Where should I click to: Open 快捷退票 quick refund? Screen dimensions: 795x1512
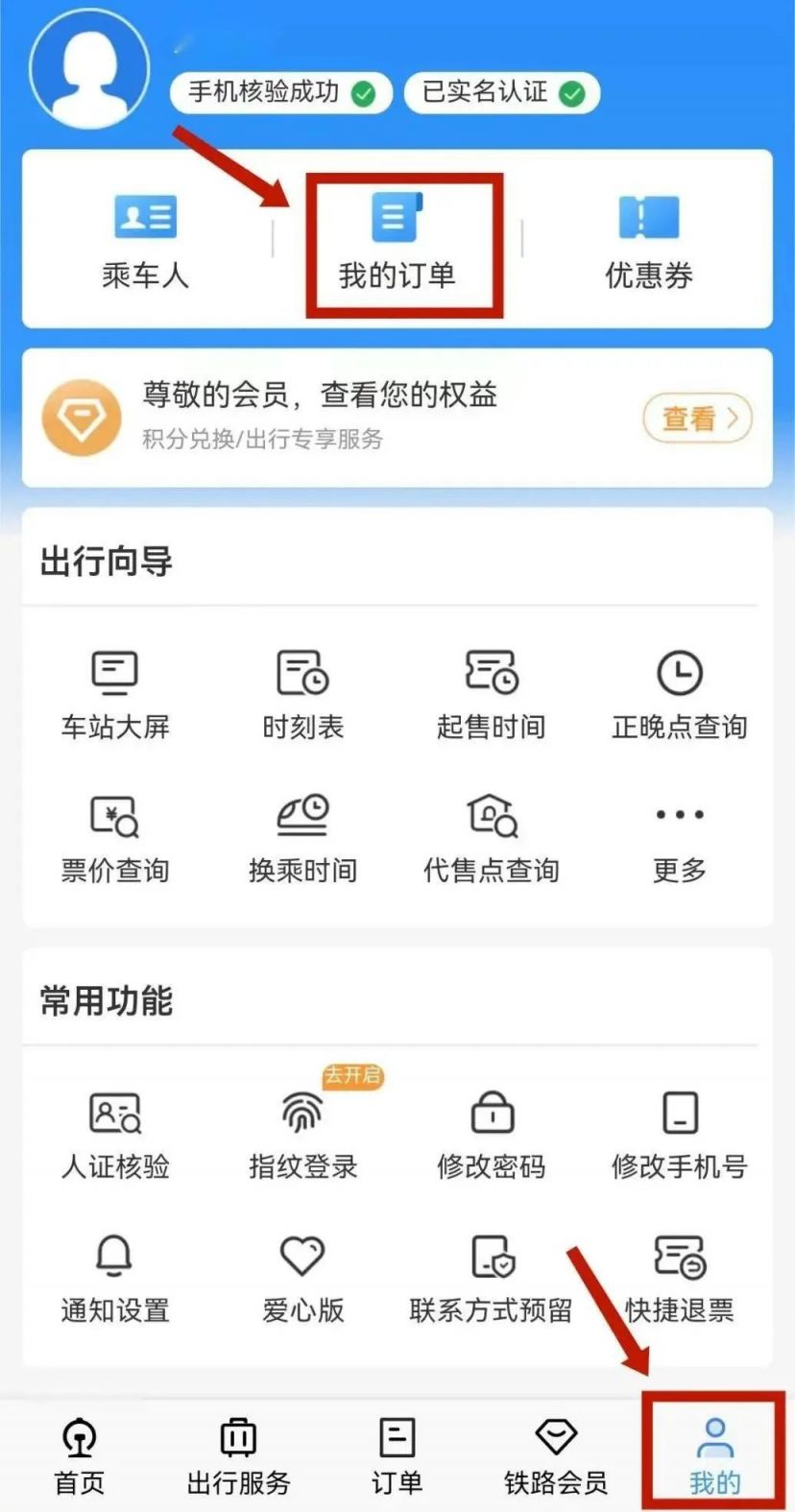[x=680, y=1279]
